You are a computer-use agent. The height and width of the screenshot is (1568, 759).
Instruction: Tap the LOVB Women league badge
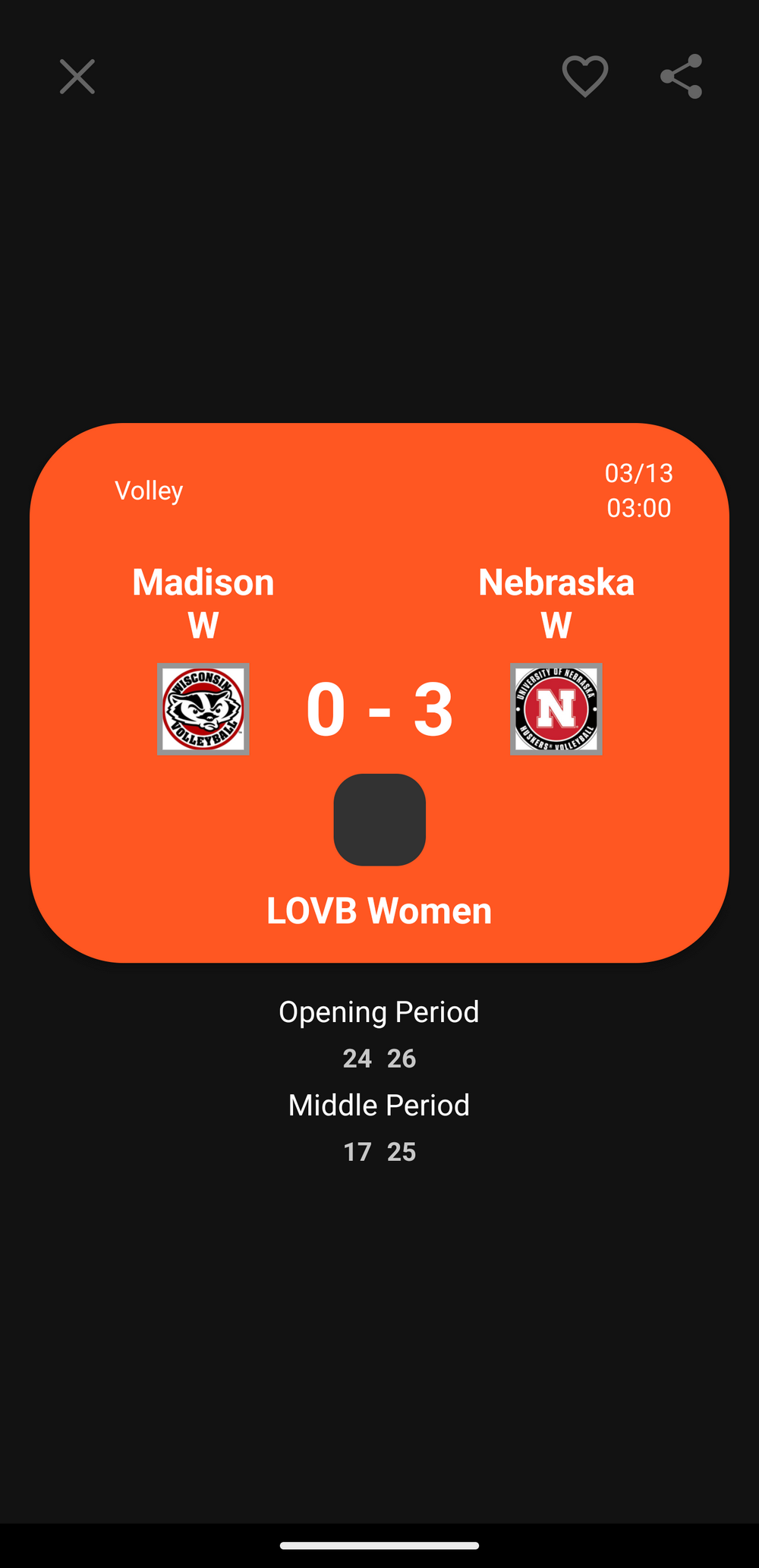tap(379, 820)
